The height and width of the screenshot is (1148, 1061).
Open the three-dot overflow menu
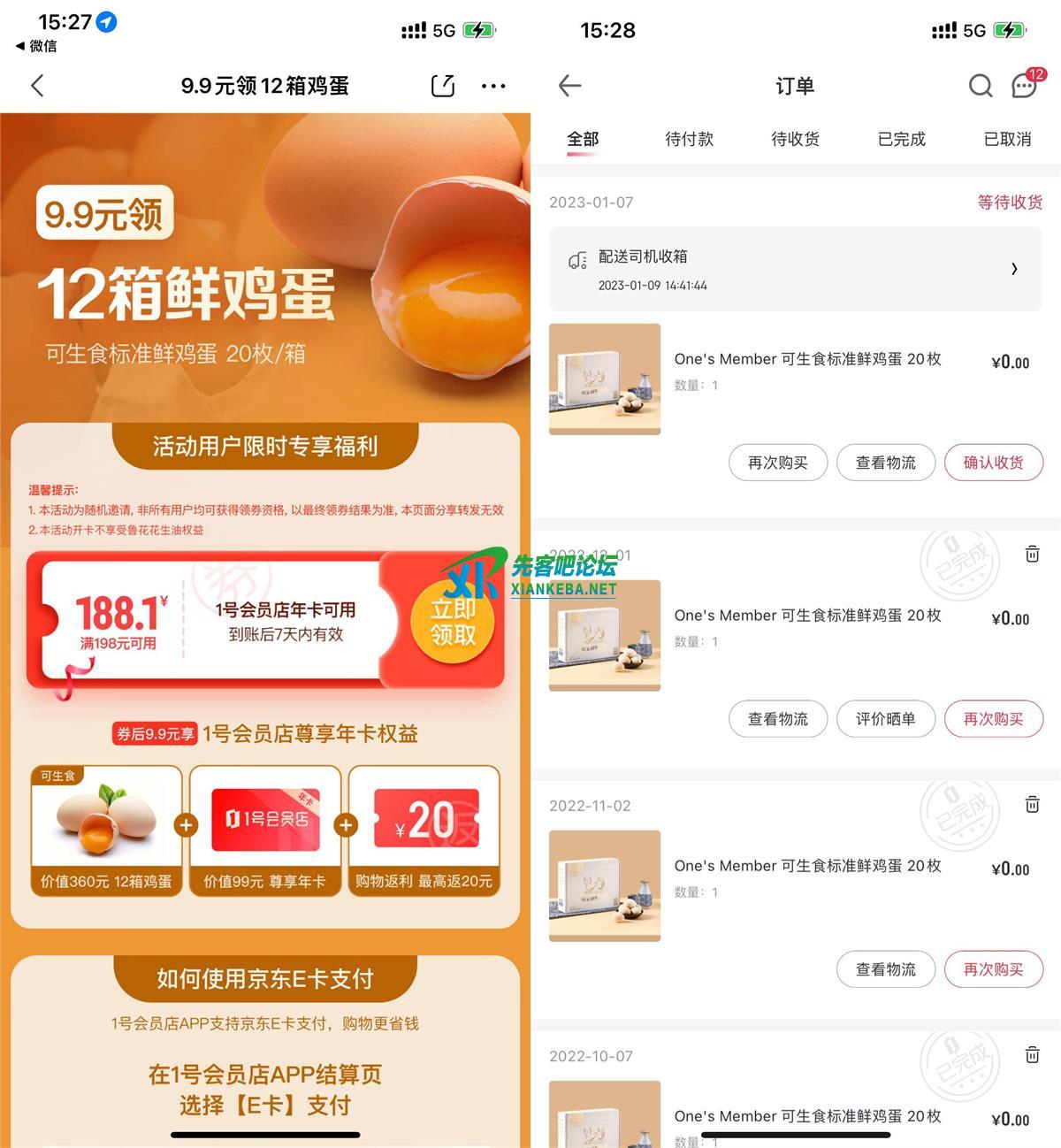493,86
